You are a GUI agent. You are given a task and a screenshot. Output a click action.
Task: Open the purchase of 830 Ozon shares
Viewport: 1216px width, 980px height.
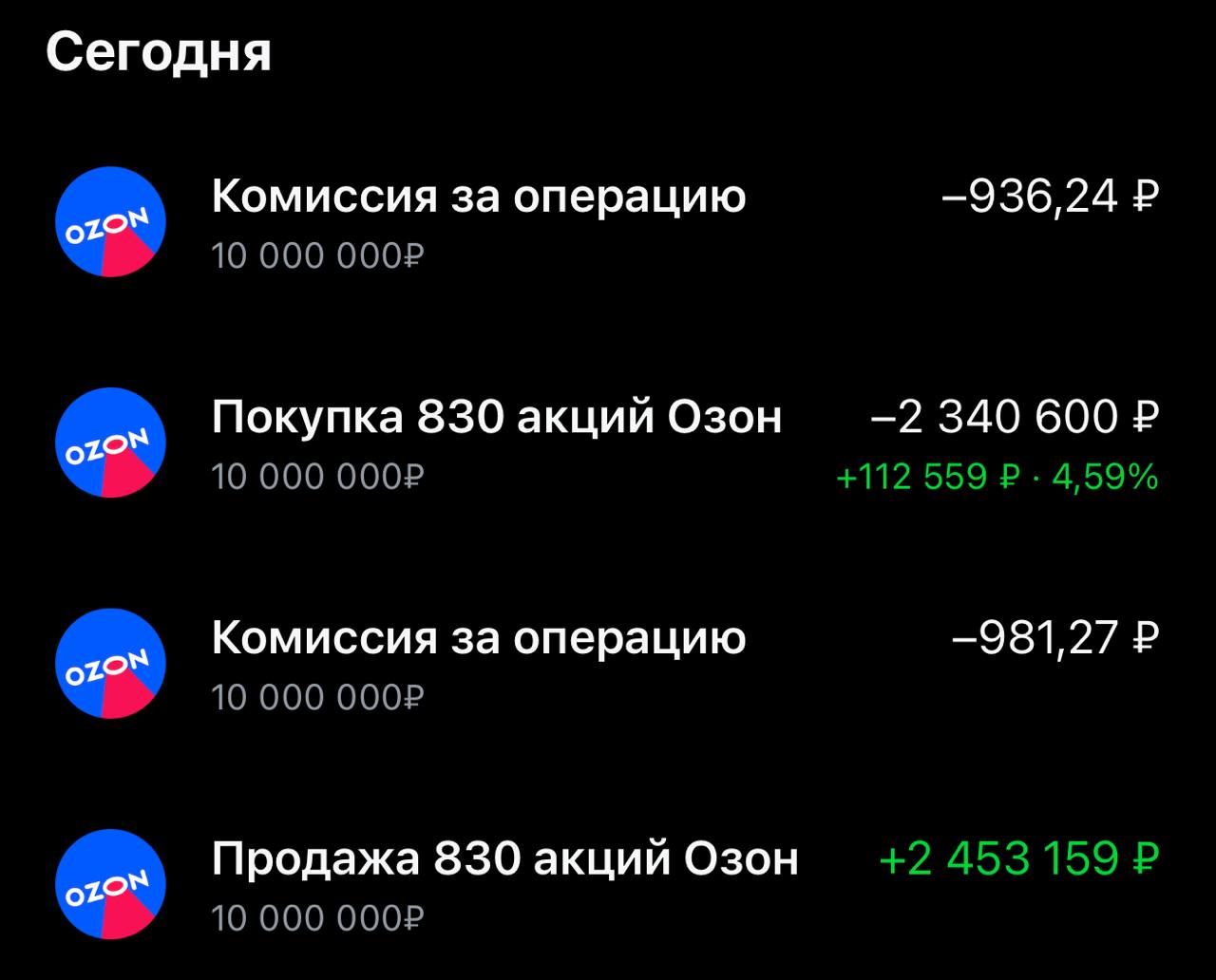point(608,443)
